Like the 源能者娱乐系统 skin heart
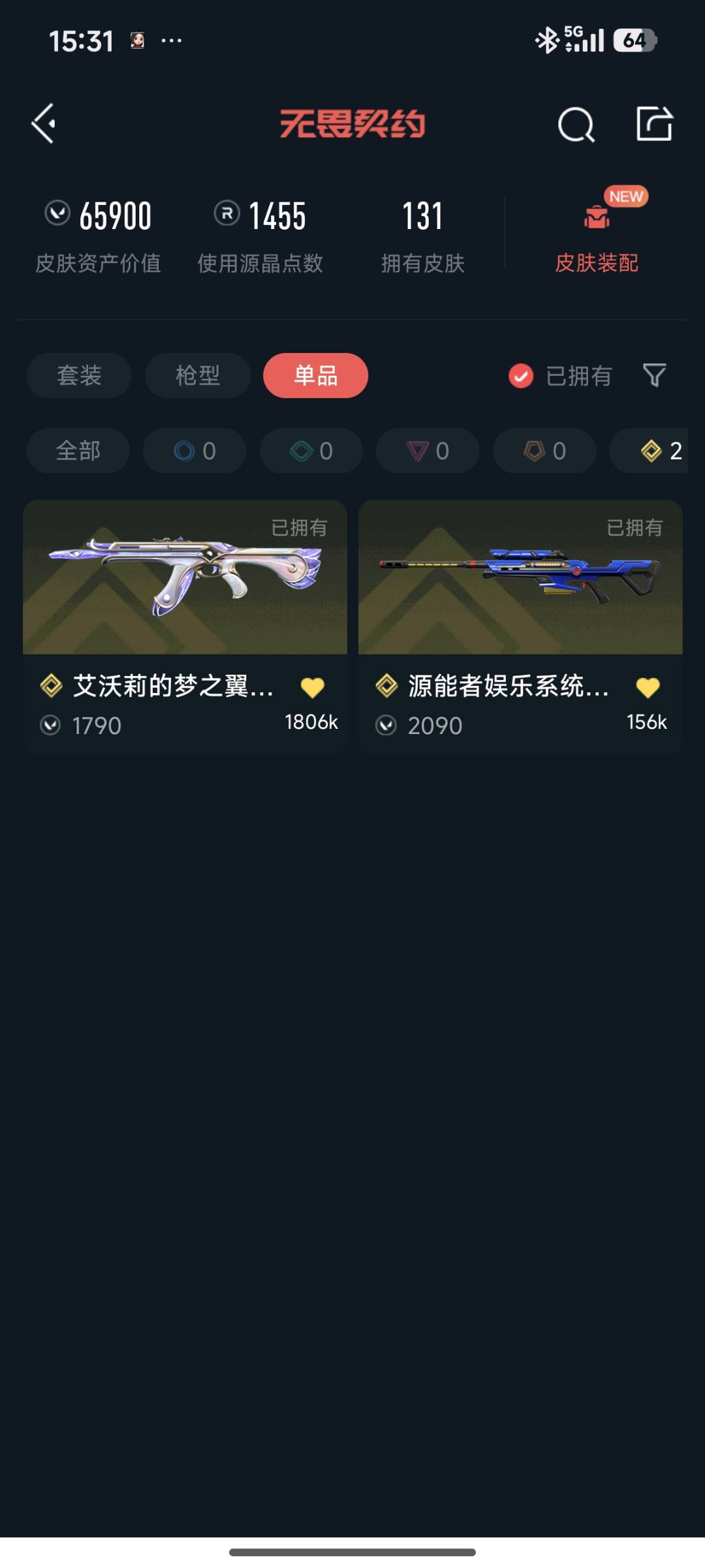Viewport: 705px width, 1568px height. point(648,687)
